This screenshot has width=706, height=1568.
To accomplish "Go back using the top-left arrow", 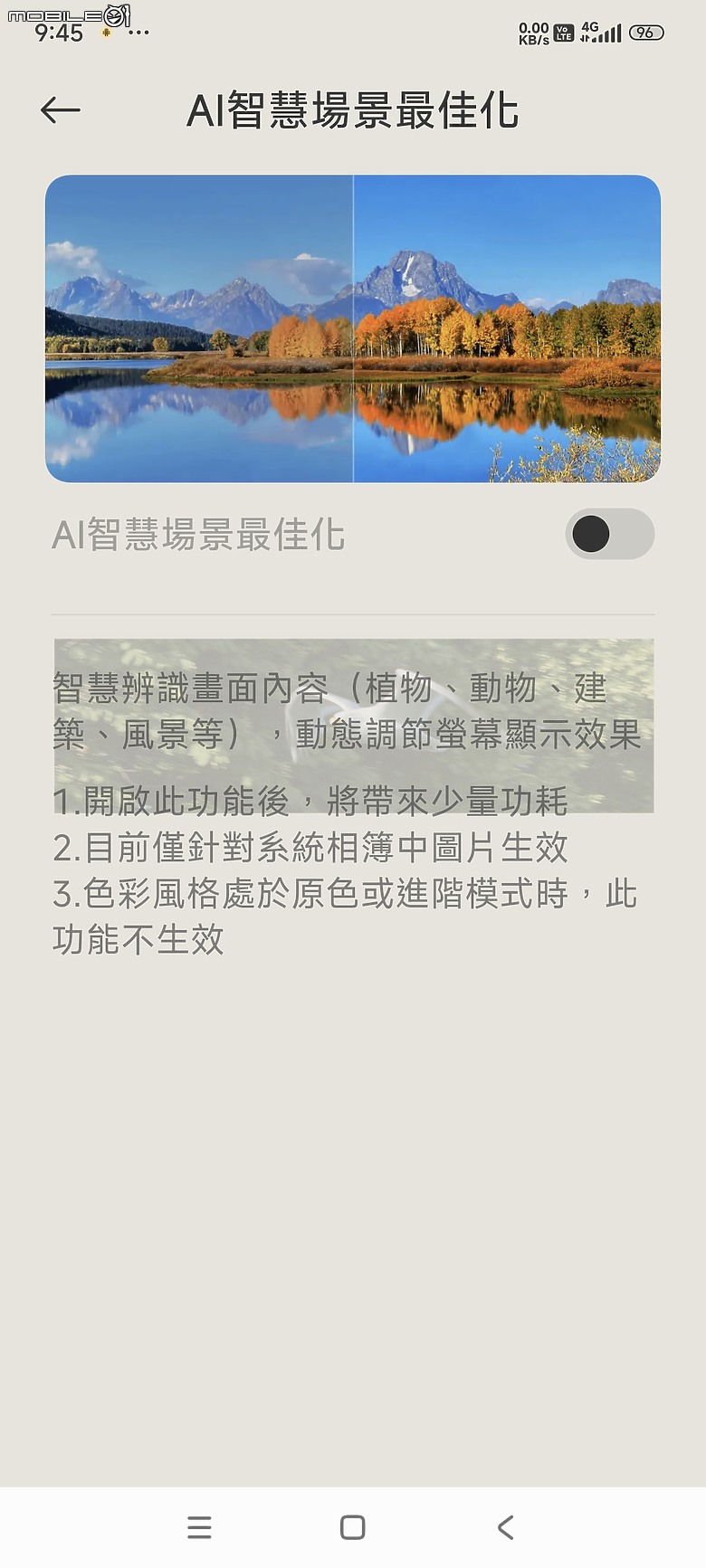I will pyautogui.click(x=61, y=110).
